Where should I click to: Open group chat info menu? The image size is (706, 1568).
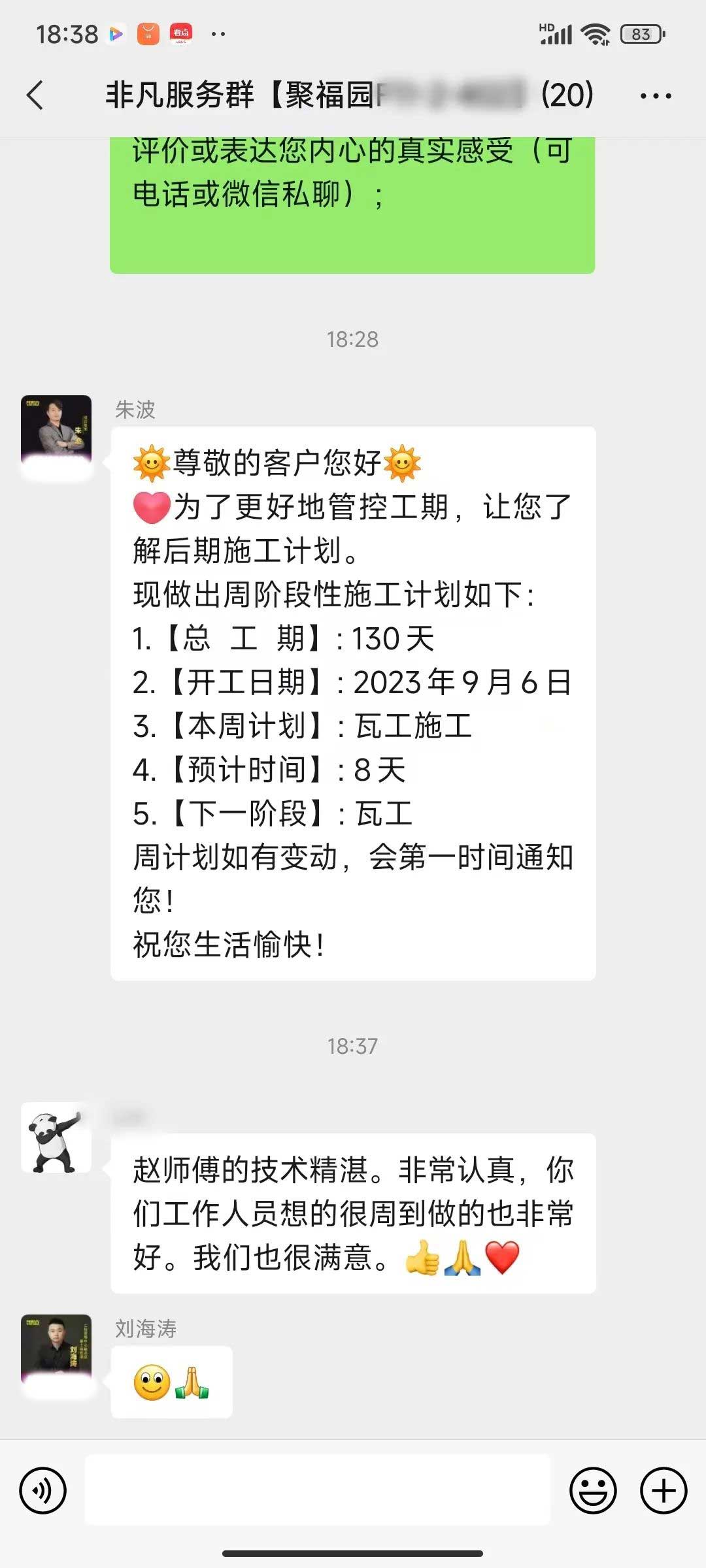[x=655, y=96]
